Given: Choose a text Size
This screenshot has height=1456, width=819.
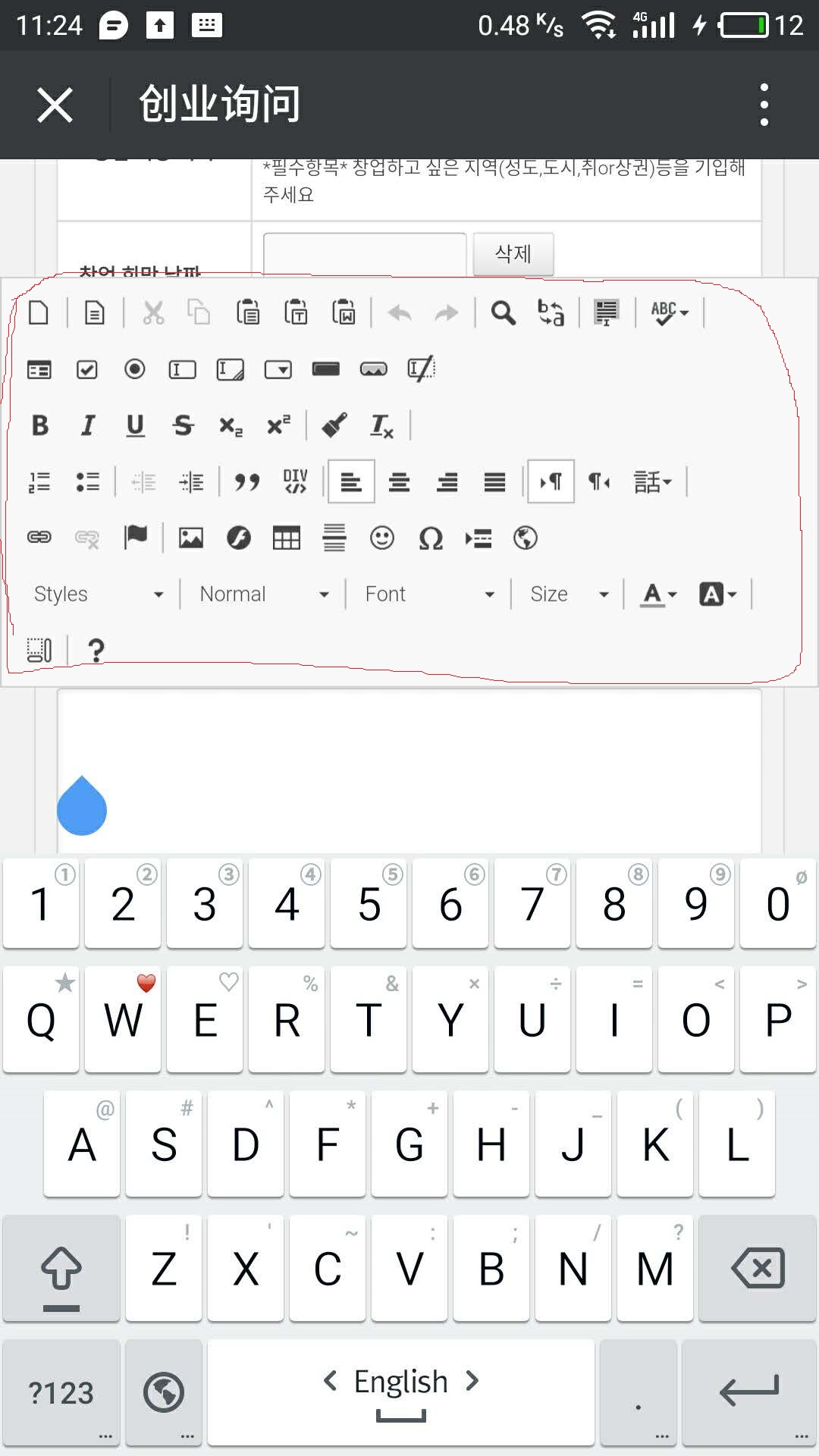Looking at the screenshot, I should [x=569, y=595].
